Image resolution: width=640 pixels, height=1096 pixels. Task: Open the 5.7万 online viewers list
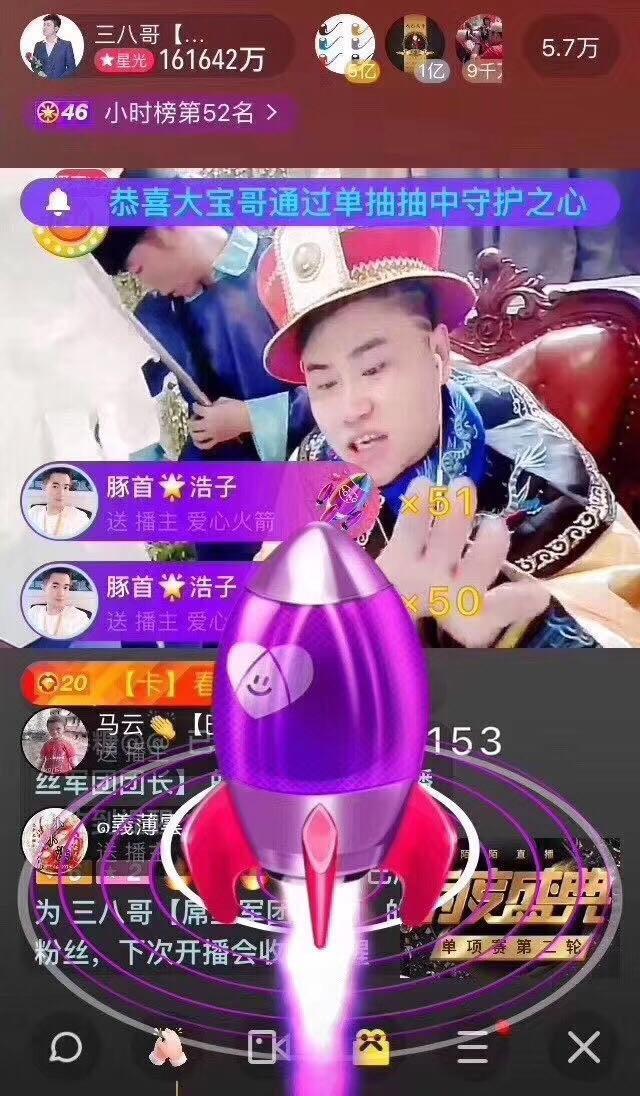click(x=569, y=47)
